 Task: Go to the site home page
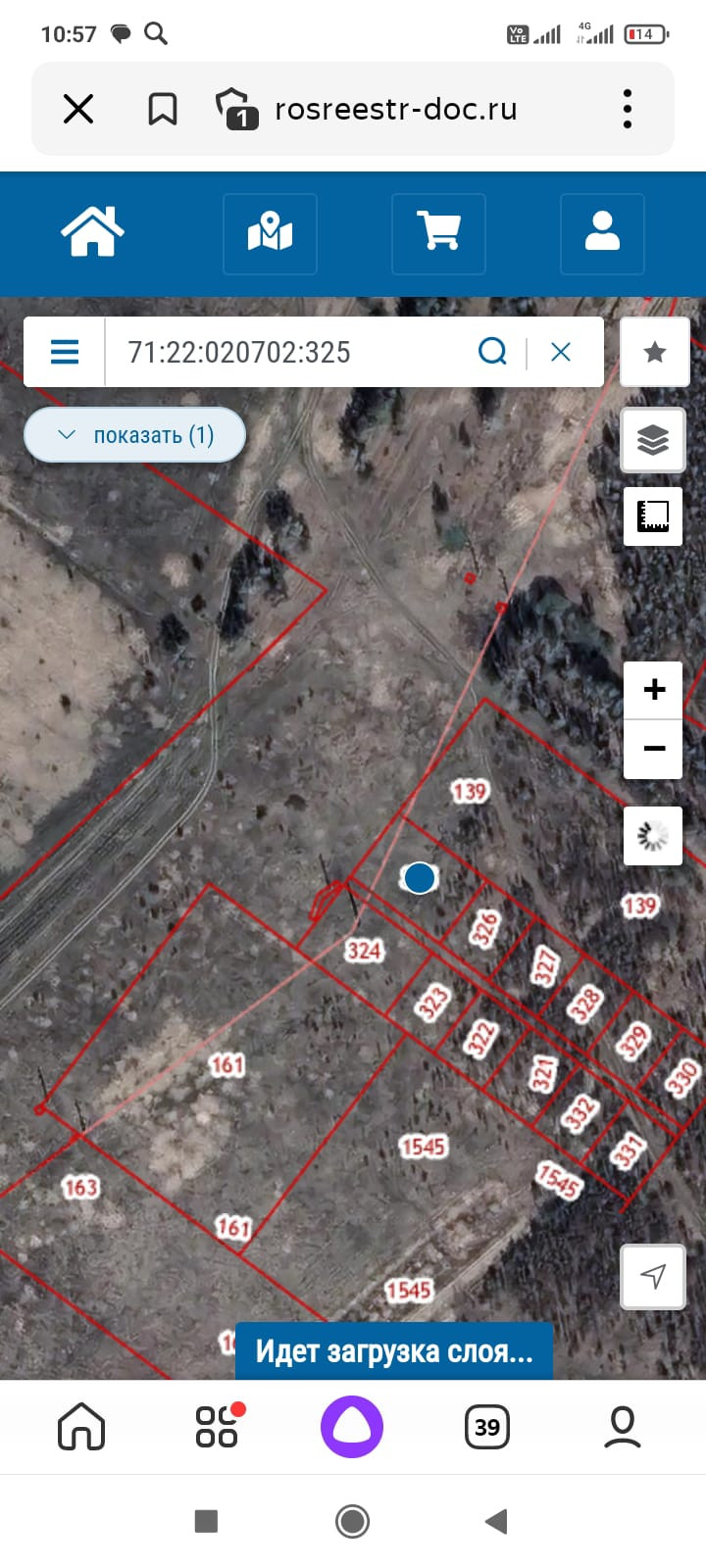click(93, 233)
